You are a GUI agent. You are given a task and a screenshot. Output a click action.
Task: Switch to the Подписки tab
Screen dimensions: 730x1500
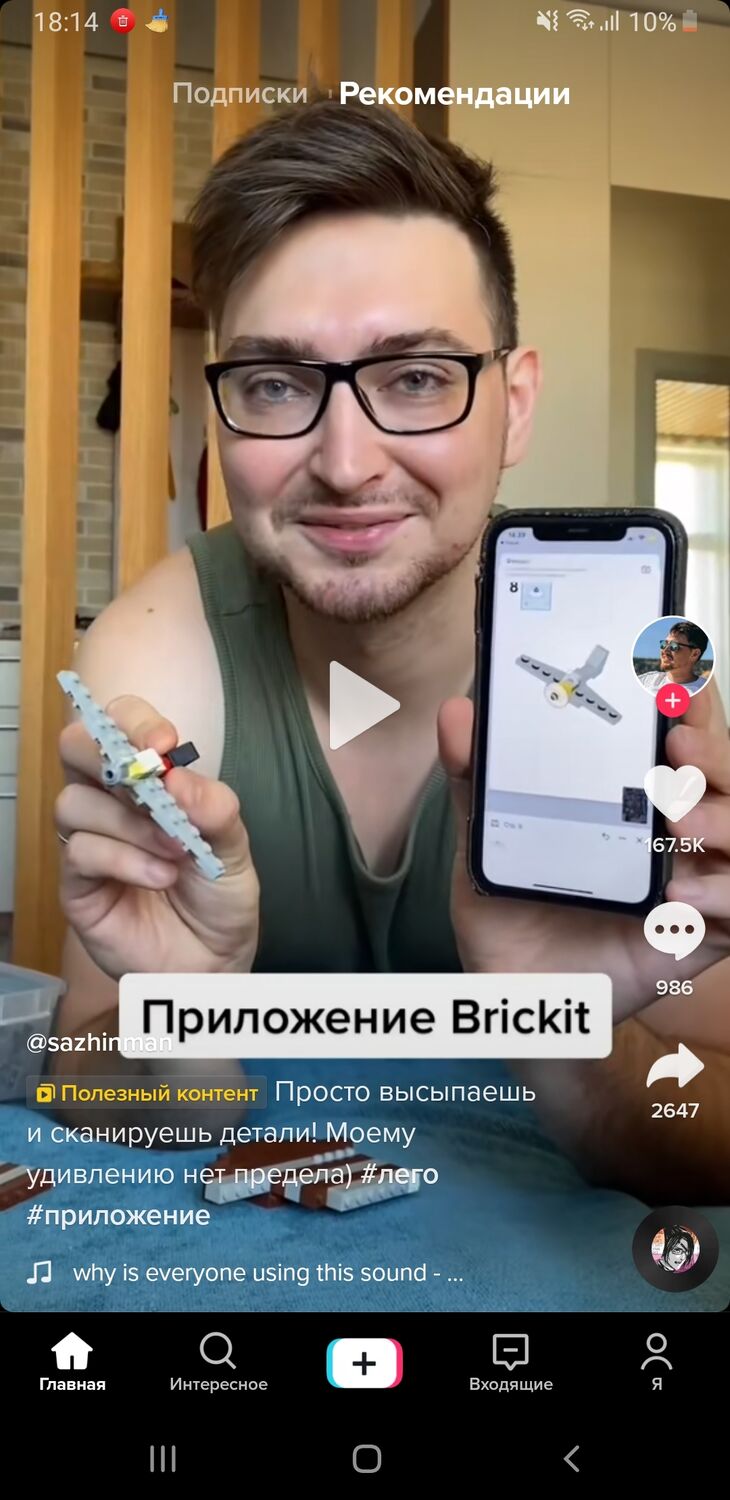240,93
